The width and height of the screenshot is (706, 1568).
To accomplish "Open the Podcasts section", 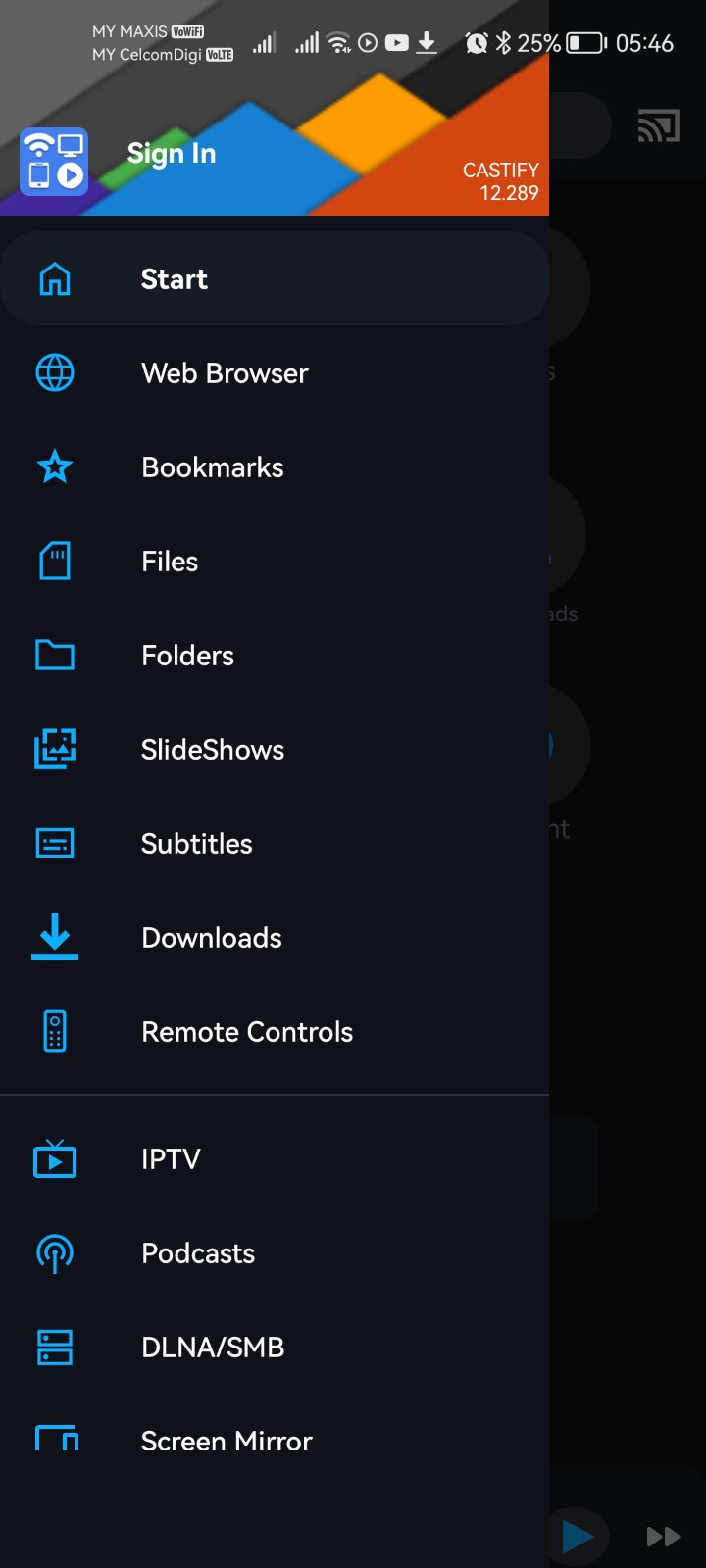I will click(x=198, y=1253).
